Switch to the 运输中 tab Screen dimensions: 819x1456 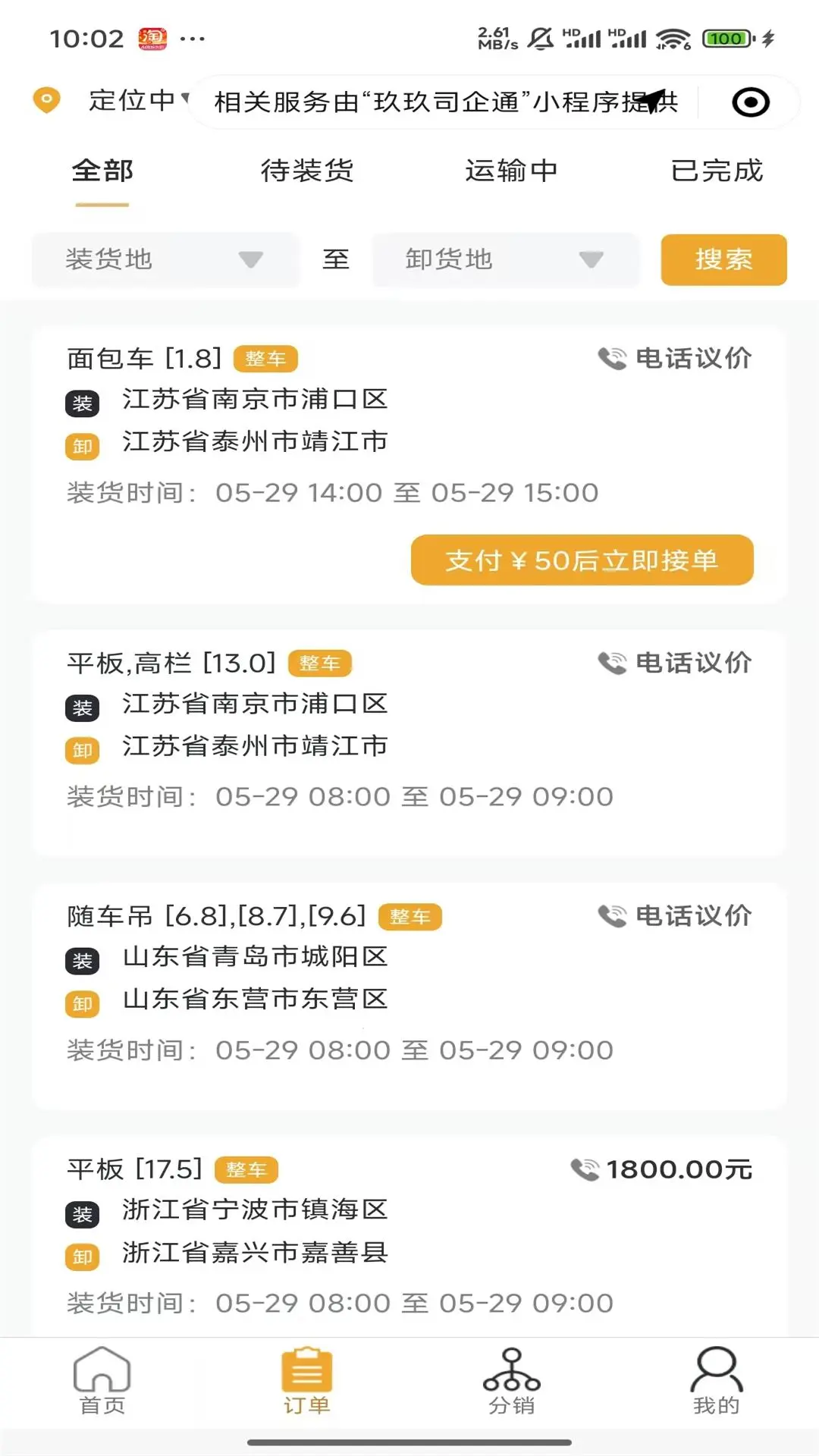(x=512, y=171)
